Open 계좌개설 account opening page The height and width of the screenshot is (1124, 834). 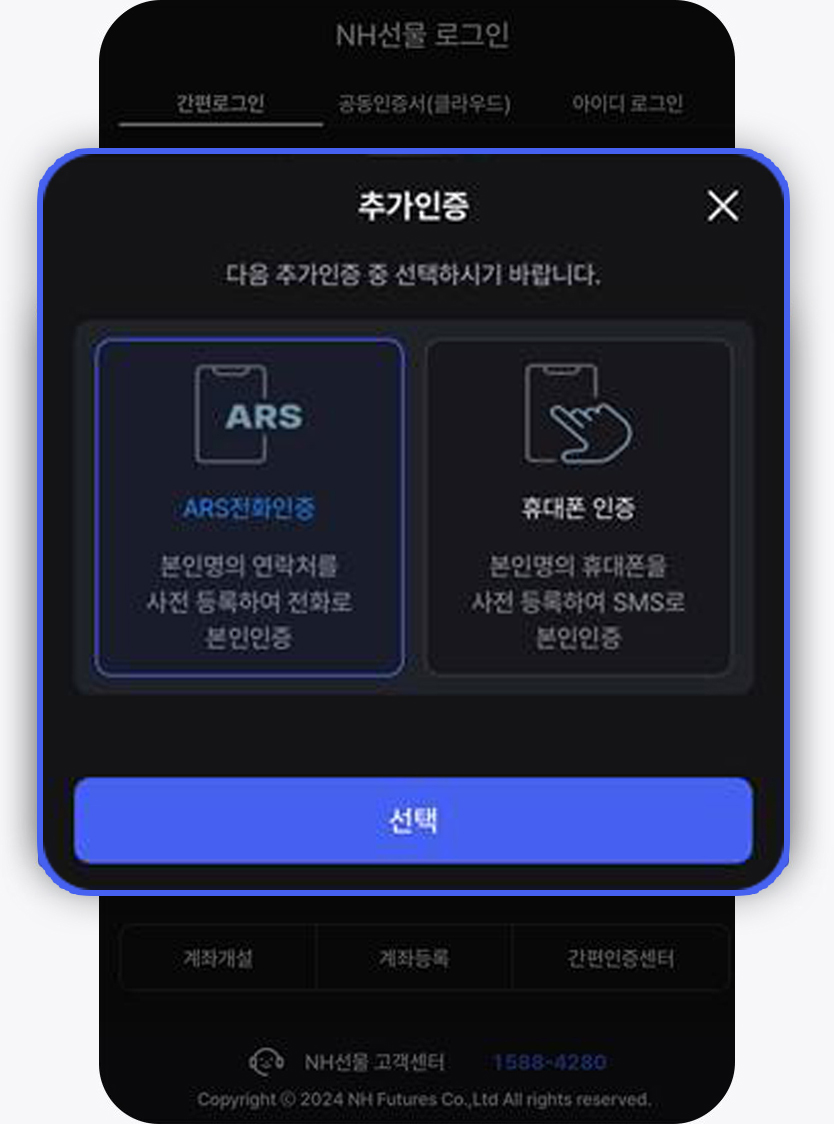coord(217,957)
